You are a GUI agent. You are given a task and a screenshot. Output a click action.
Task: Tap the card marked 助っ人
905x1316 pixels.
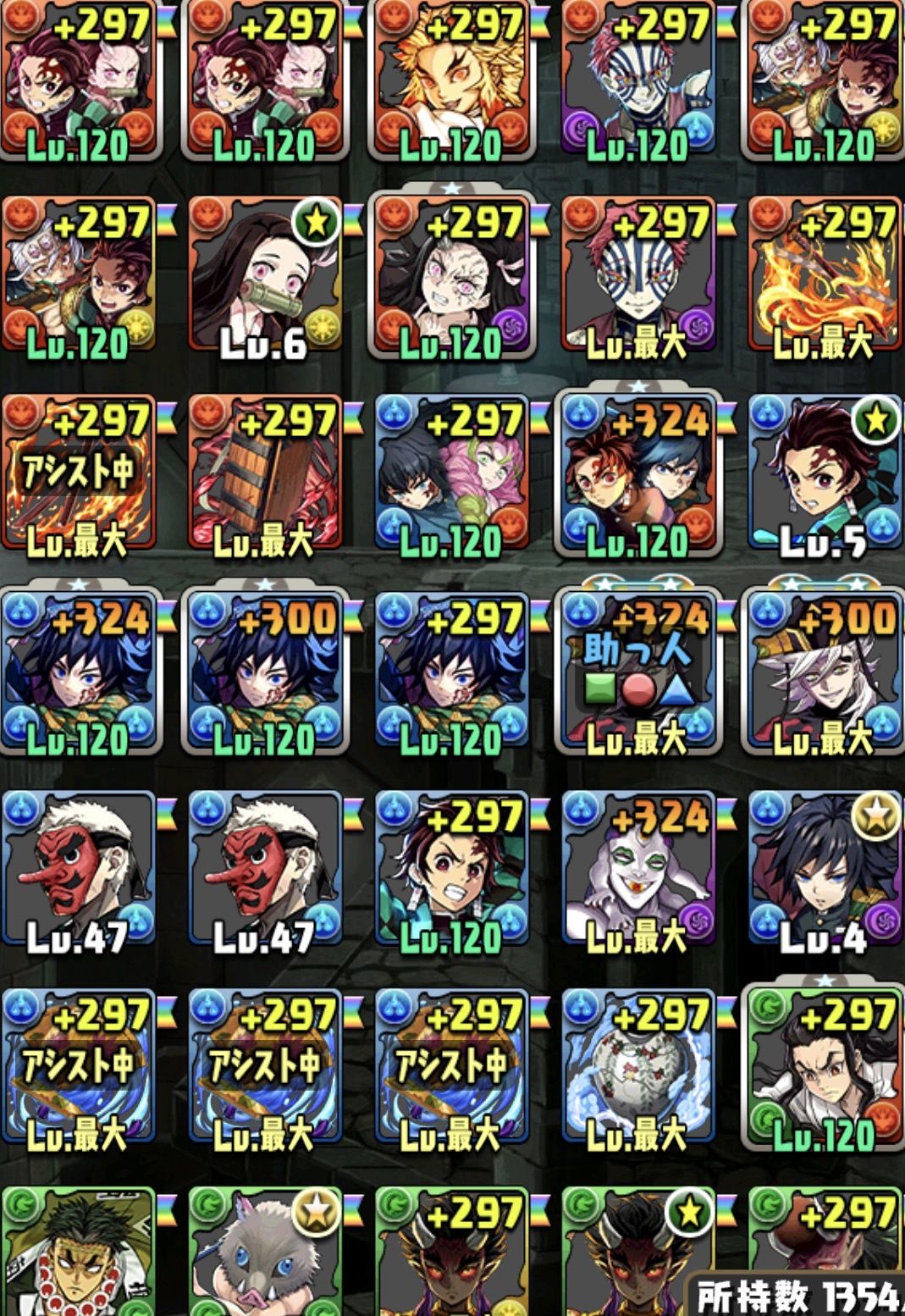click(637, 675)
